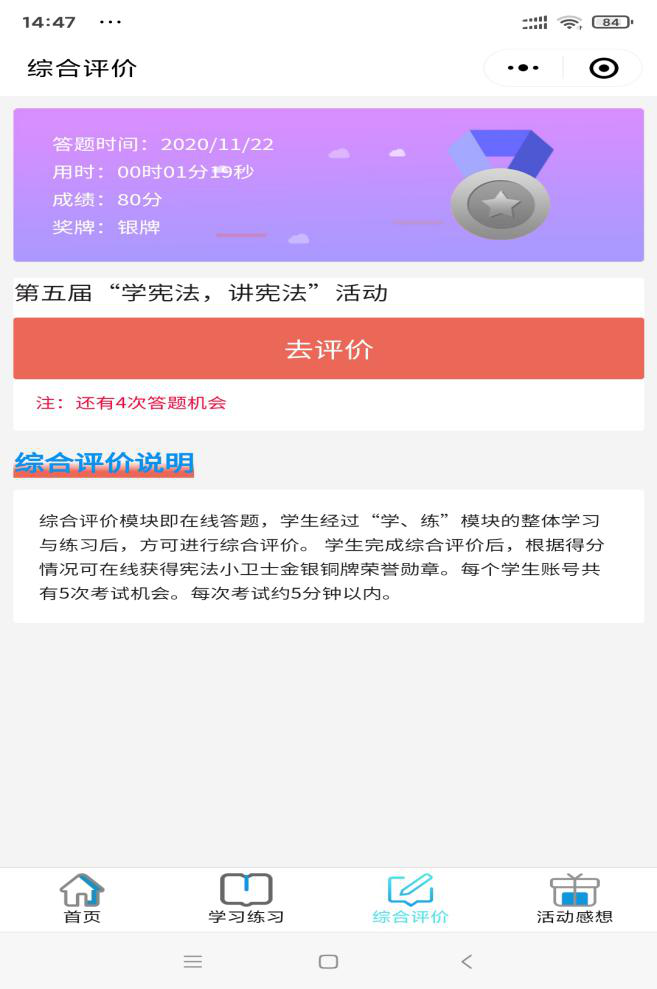
Task: Go to the 活动感想 tab
Action: (x=574, y=898)
